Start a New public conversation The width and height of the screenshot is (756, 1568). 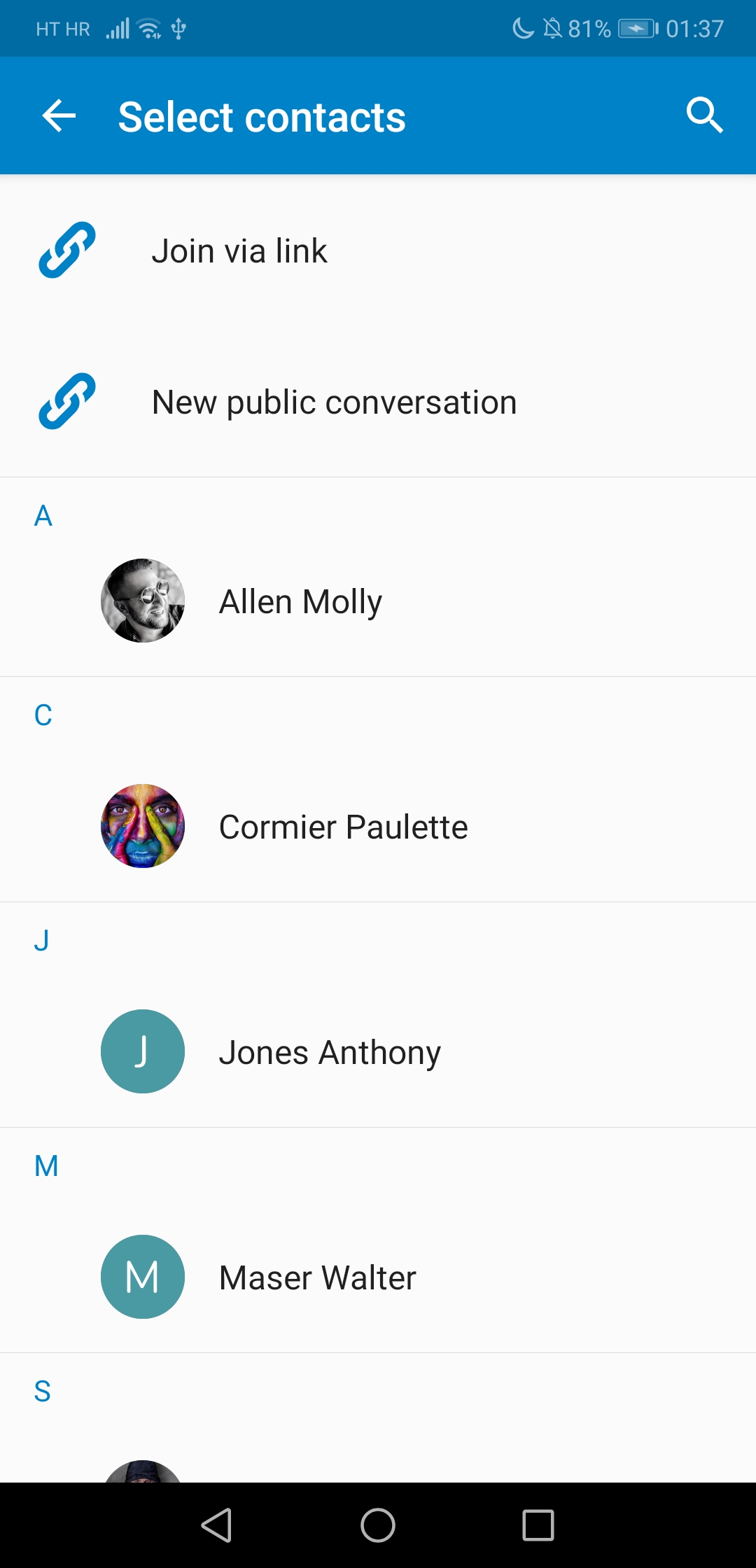[378, 402]
